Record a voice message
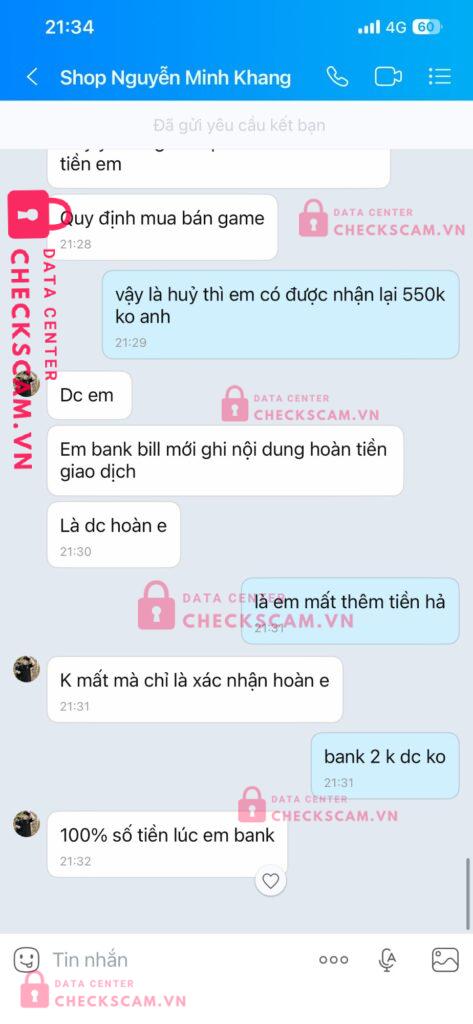473x1024 pixels. point(387,959)
